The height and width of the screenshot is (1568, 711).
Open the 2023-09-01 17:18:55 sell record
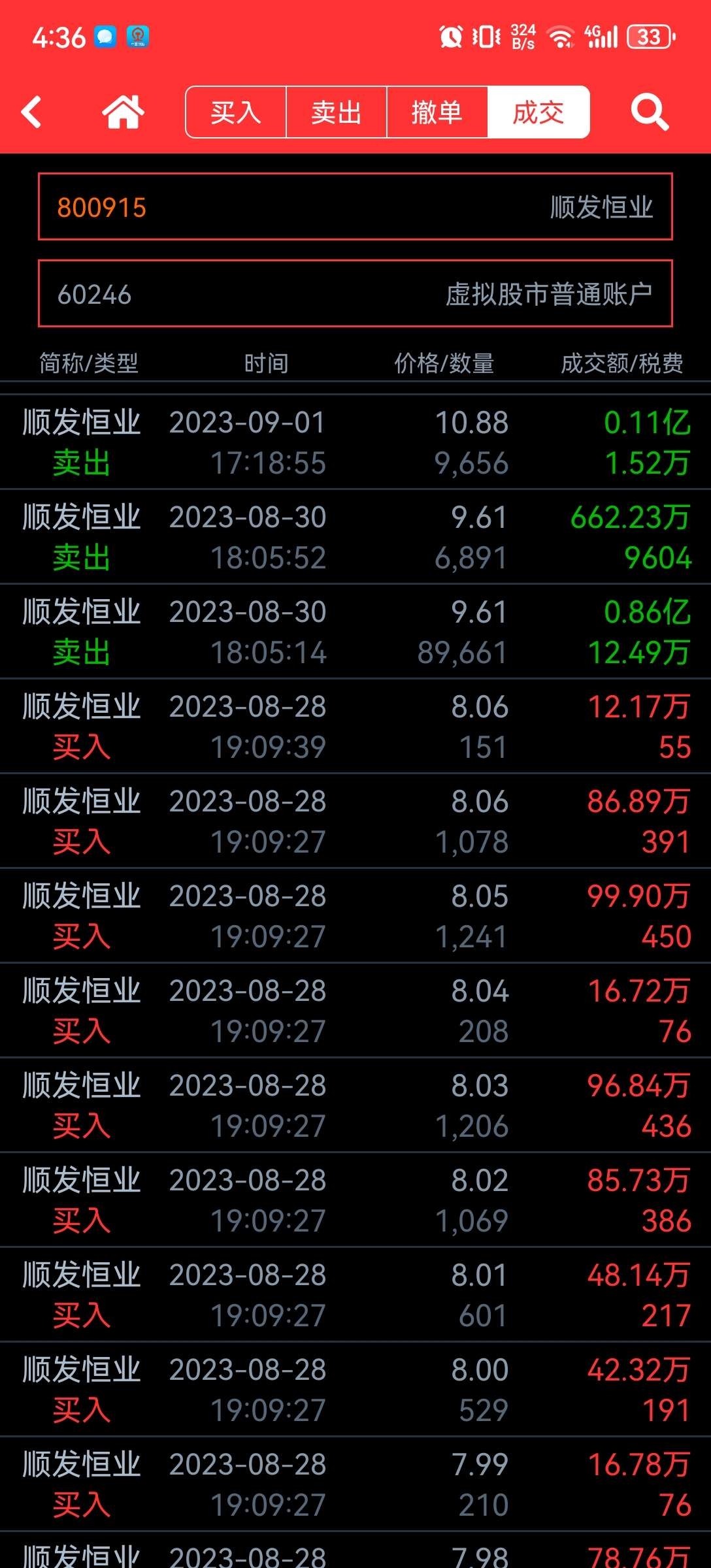pos(355,442)
